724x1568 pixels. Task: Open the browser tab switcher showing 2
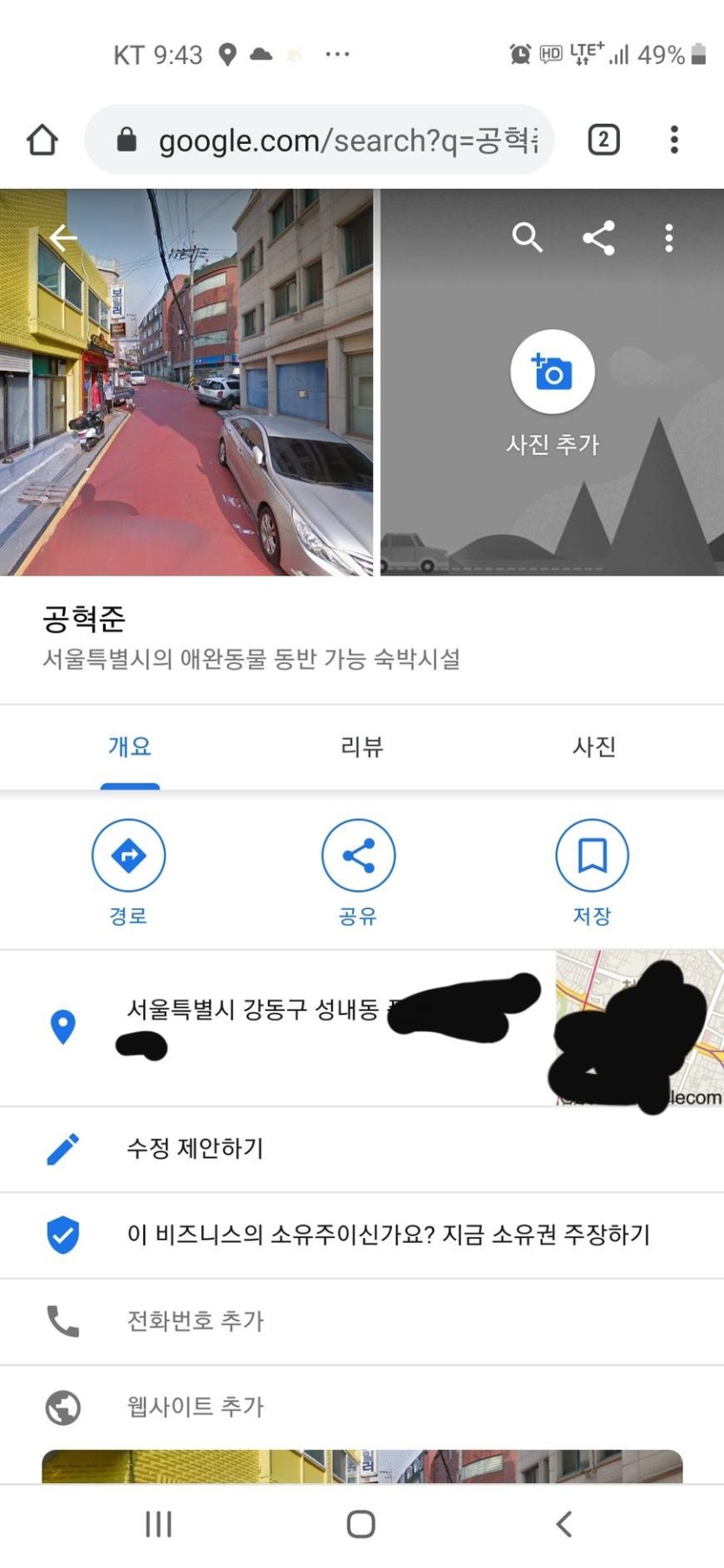coord(603,140)
